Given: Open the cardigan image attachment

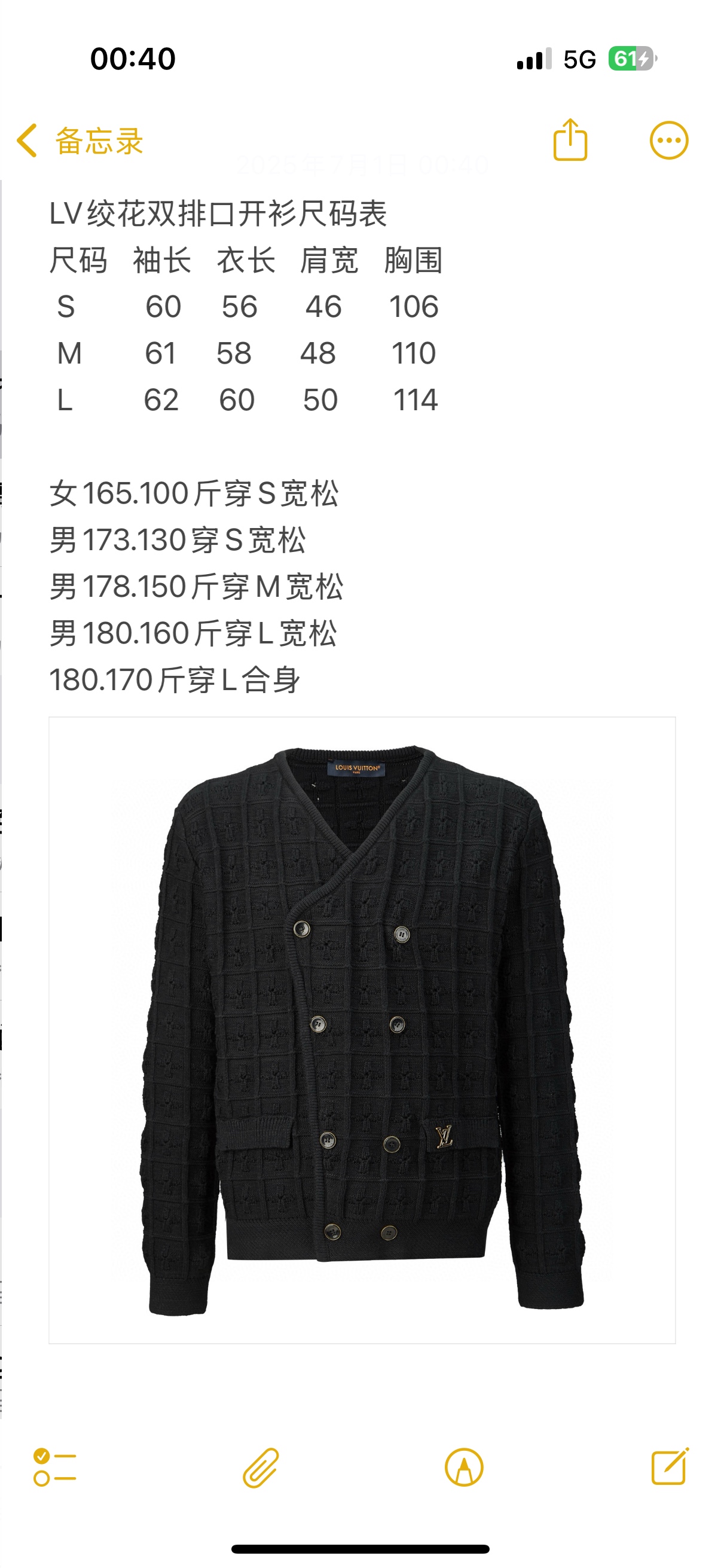Looking at the screenshot, I should point(362,1030).
